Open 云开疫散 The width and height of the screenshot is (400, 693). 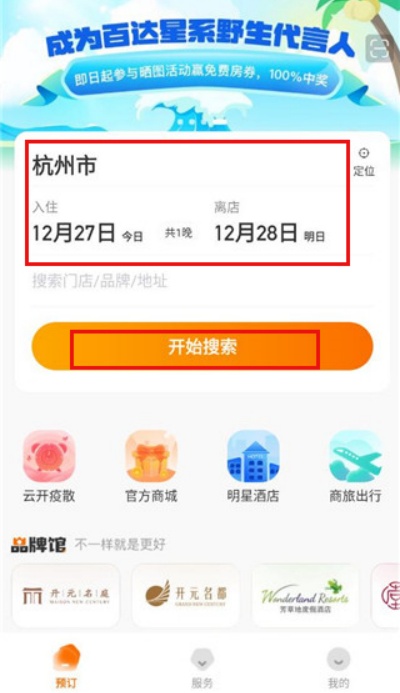[x=49, y=467]
